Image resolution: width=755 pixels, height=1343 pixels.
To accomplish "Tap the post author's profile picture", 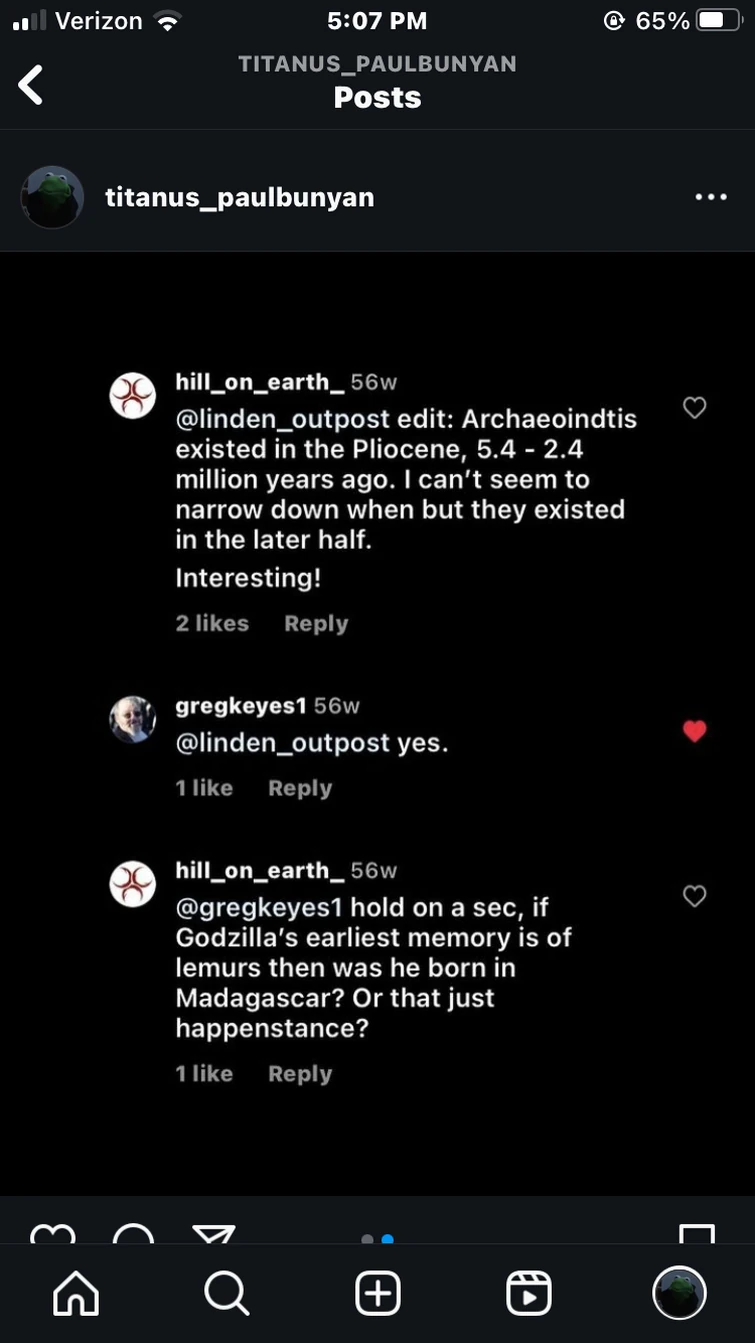I will coord(52,197).
